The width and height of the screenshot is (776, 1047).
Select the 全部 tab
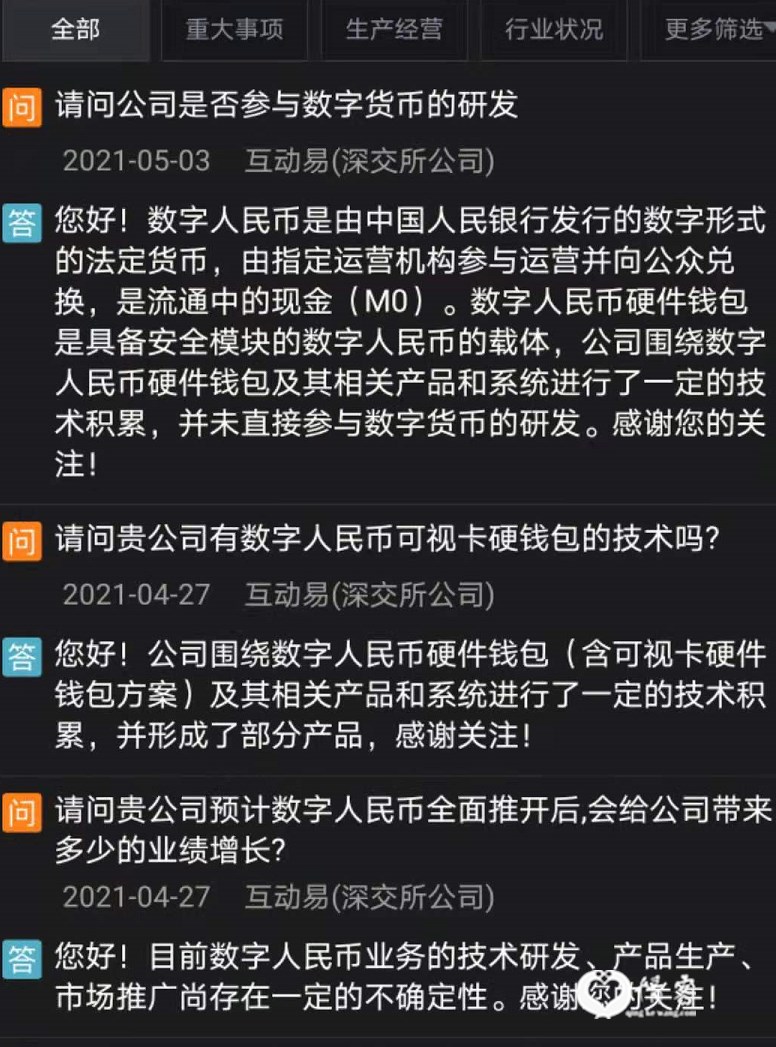[75, 30]
